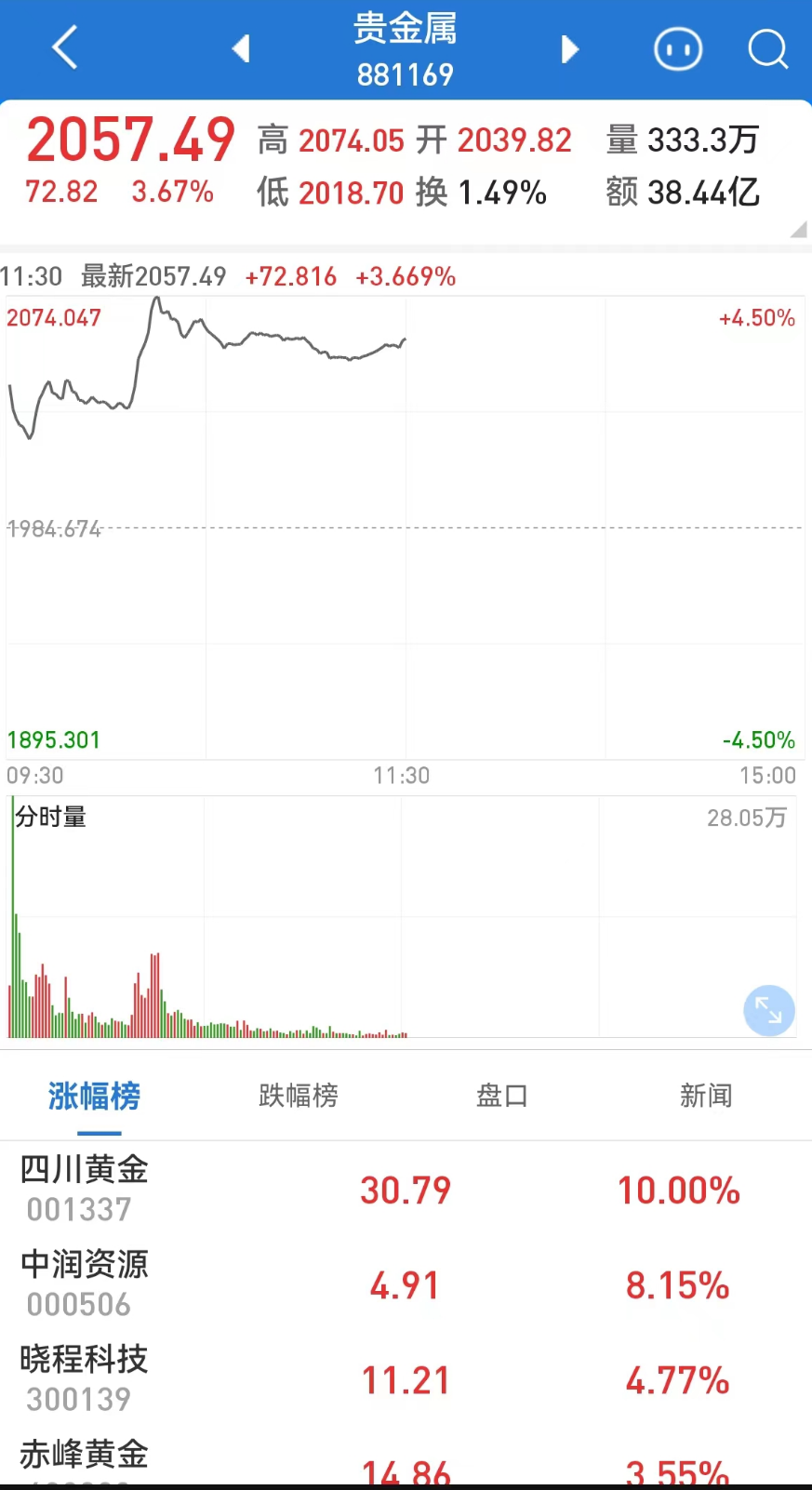Switch to the previous sector with the left triangle
The image size is (812, 1490).
coord(241,48)
